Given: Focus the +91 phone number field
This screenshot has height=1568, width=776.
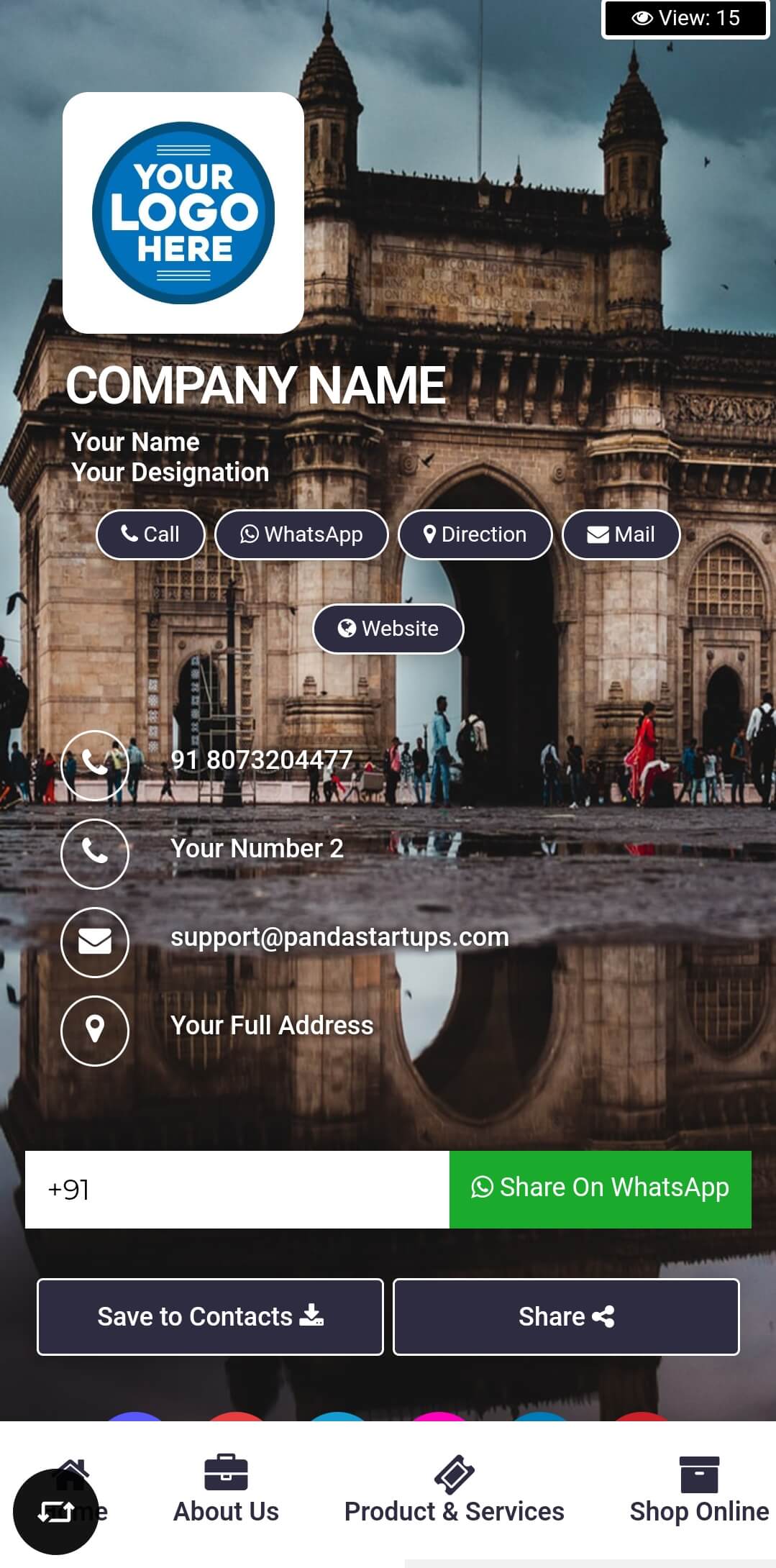Looking at the screenshot, I should 237,1190.
